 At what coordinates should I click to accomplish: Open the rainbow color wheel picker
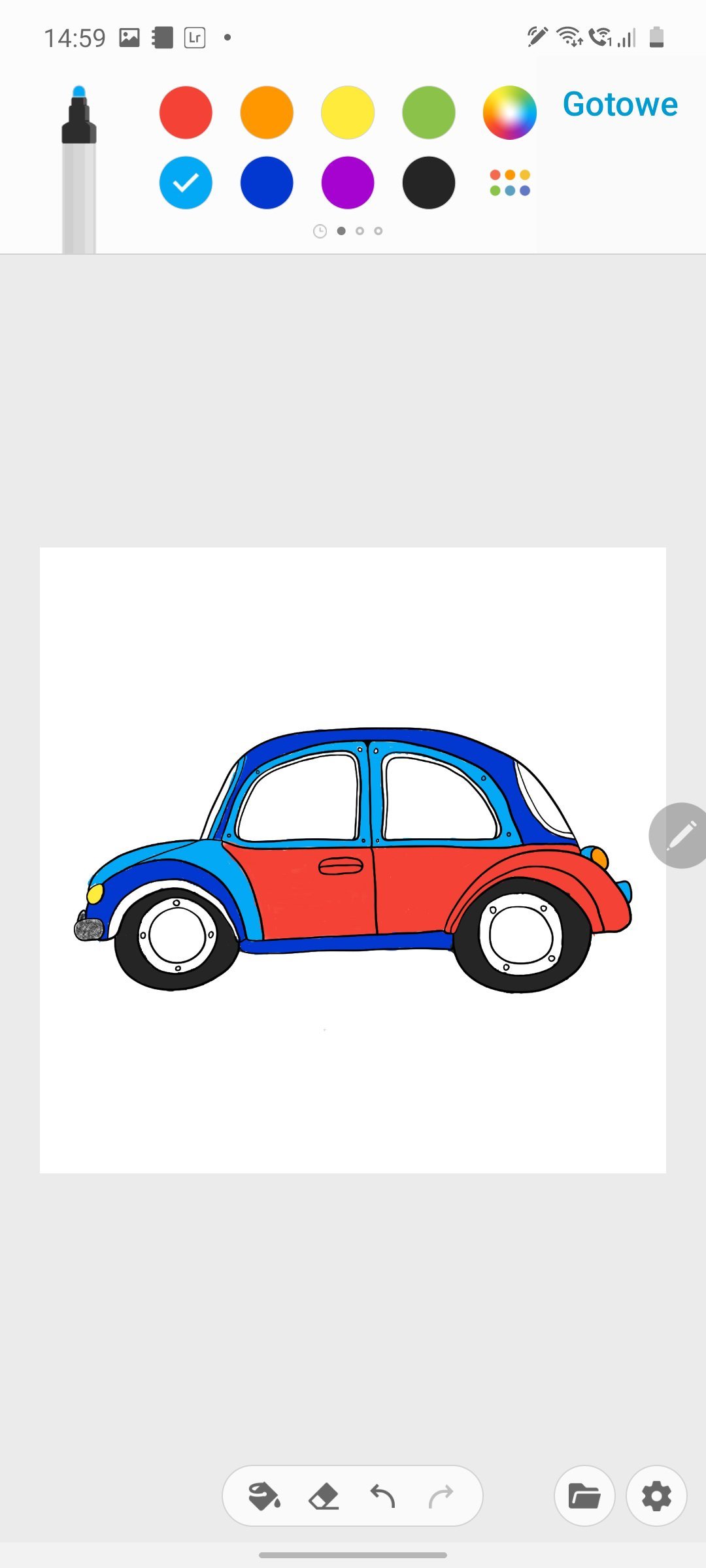[x=510, y=112]
